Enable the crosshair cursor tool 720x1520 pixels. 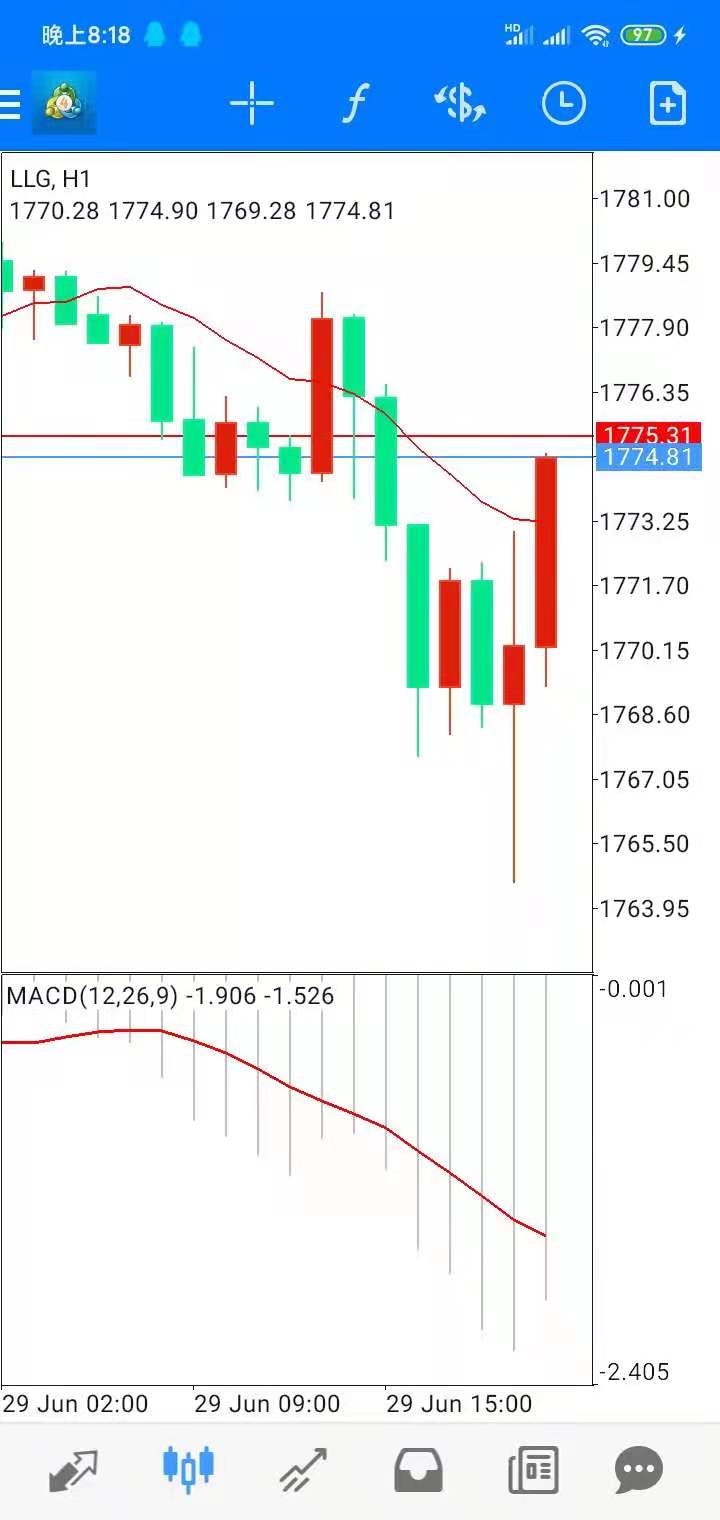coord(251,104)
